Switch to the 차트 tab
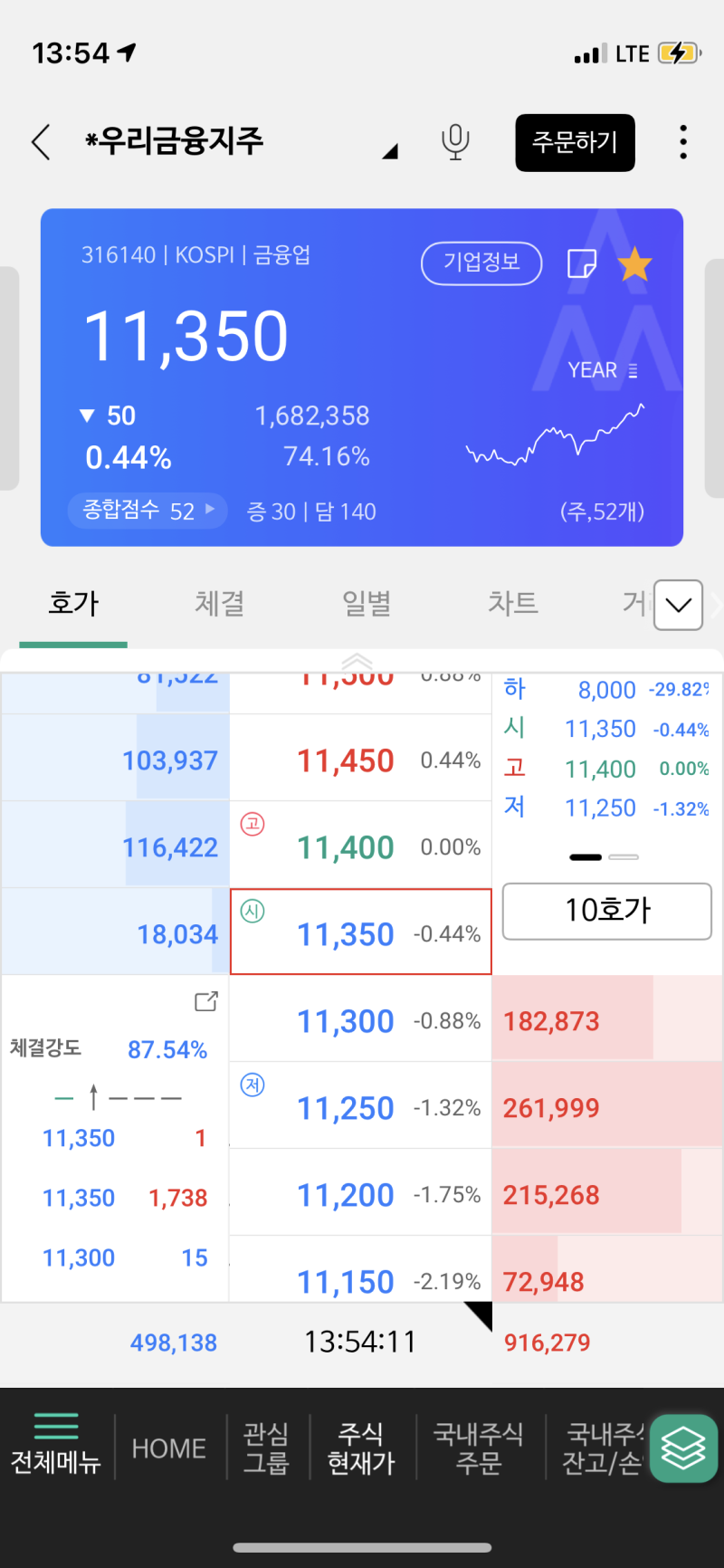This screenshot has height=1568, width=724. [x=512, y=603]
